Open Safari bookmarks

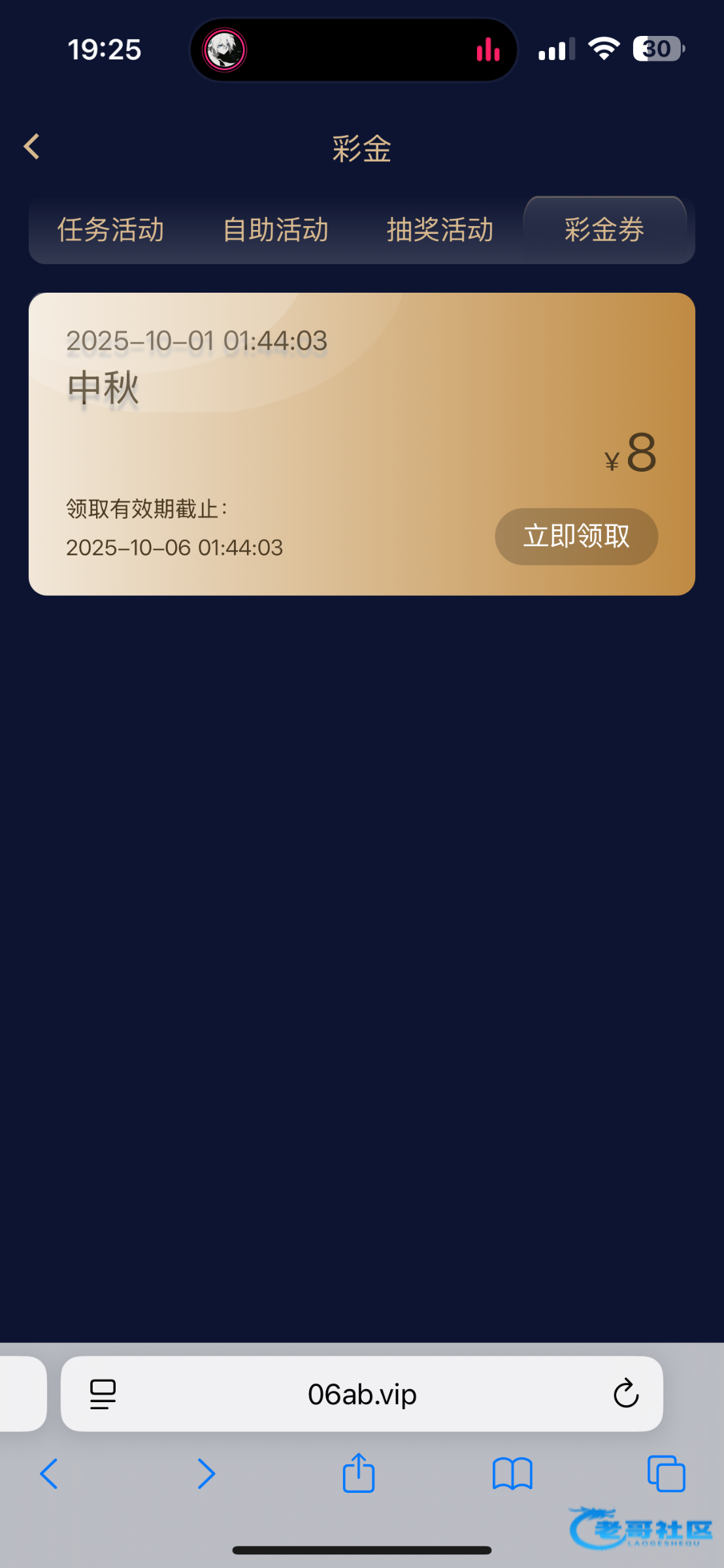(512, 1474)
